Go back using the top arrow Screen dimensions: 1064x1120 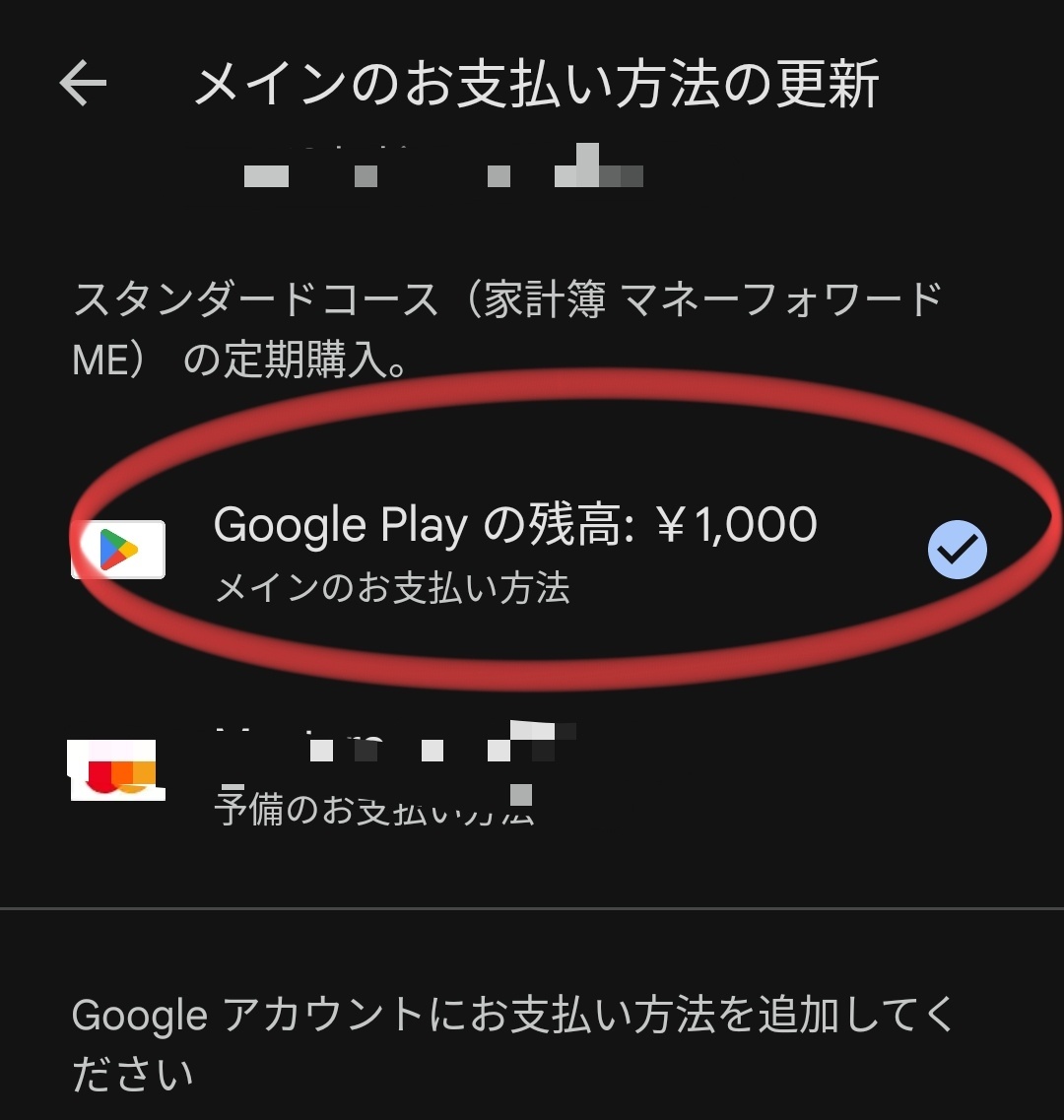83,85
